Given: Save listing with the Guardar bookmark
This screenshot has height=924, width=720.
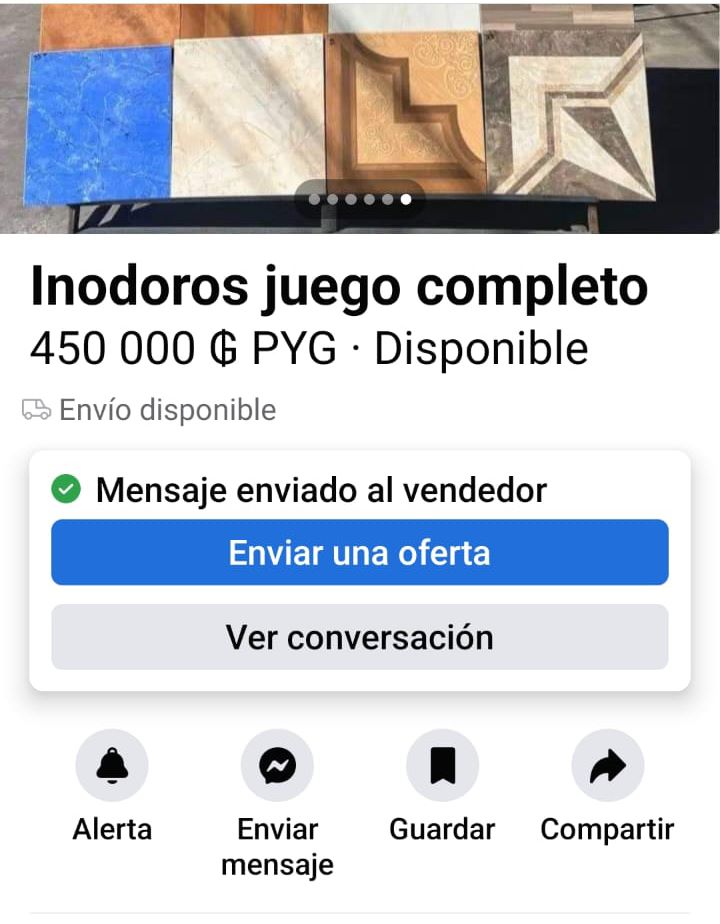Looking at the screenshot, I should tap(442, 766).
